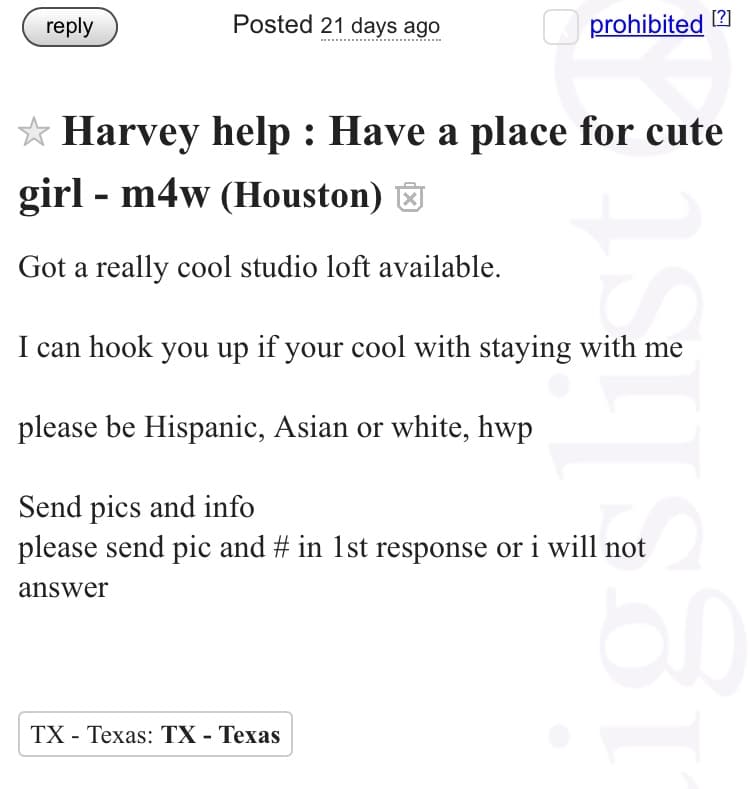Click the underlined 21 days ago date
The image size is (750, 789).
coord(380,27)
